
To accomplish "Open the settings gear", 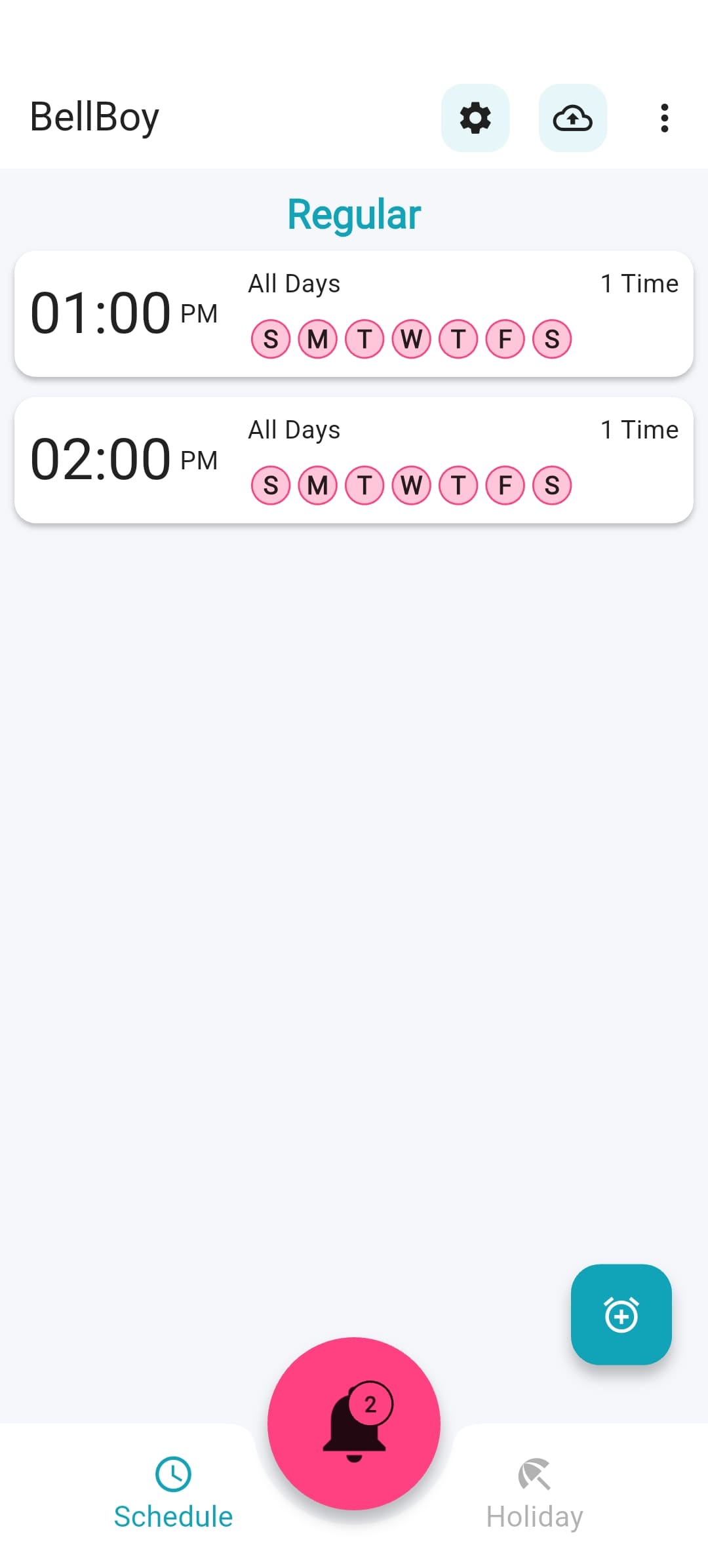I will pyautogui.click(x=475, y=118).
